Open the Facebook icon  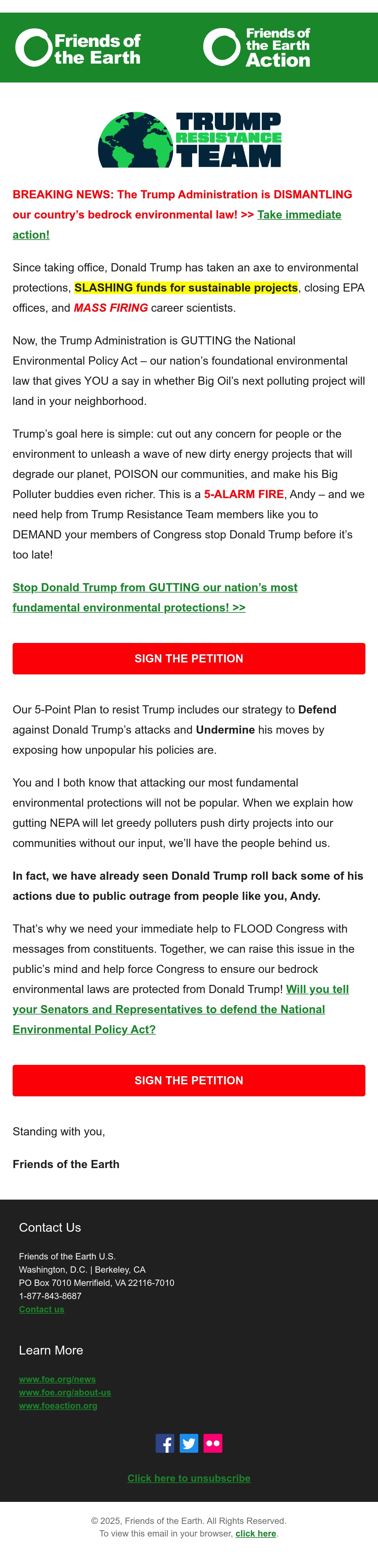tap(165, 1443)
